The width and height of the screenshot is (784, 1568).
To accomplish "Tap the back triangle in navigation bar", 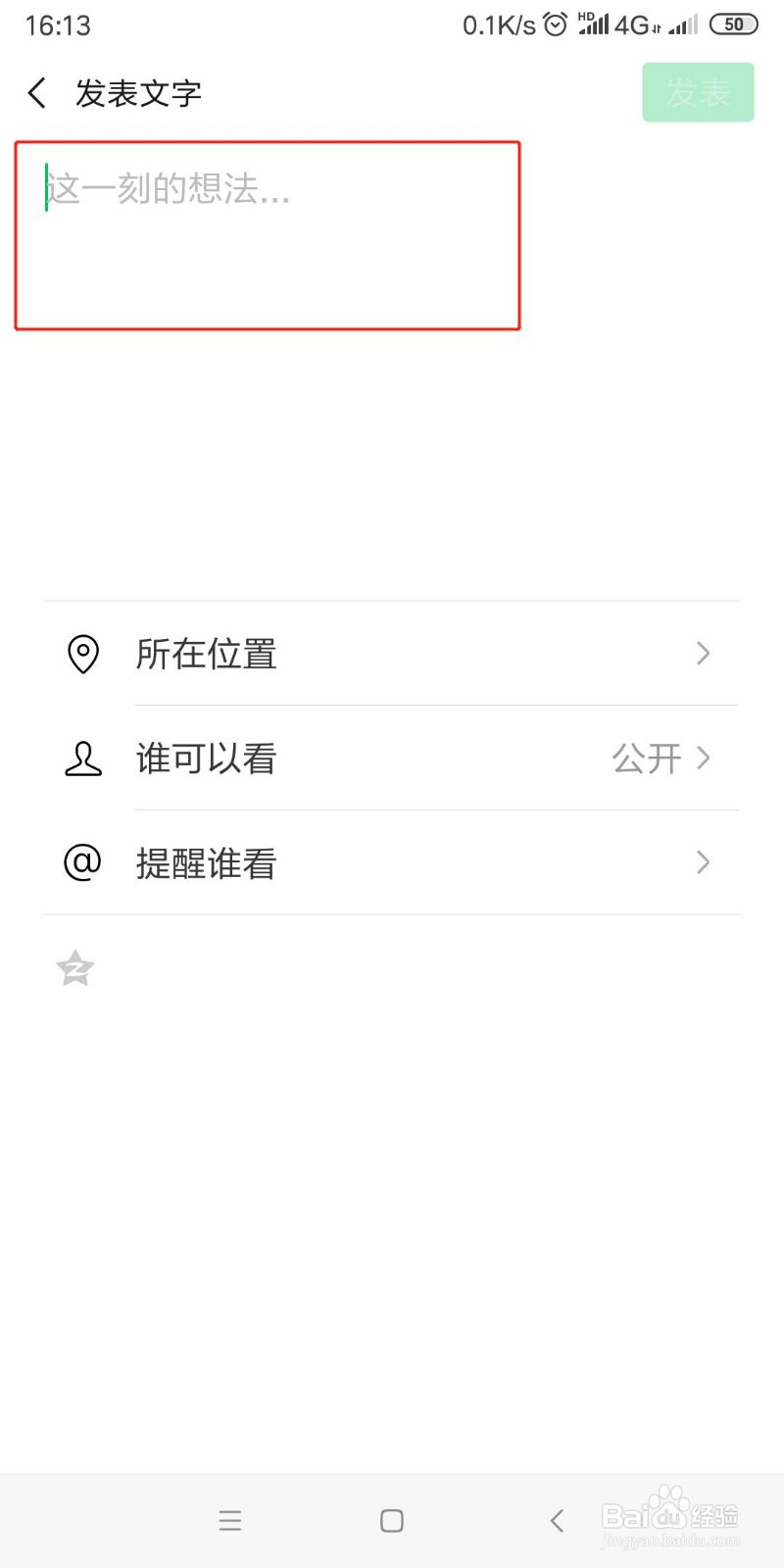I will [556, 1520].
